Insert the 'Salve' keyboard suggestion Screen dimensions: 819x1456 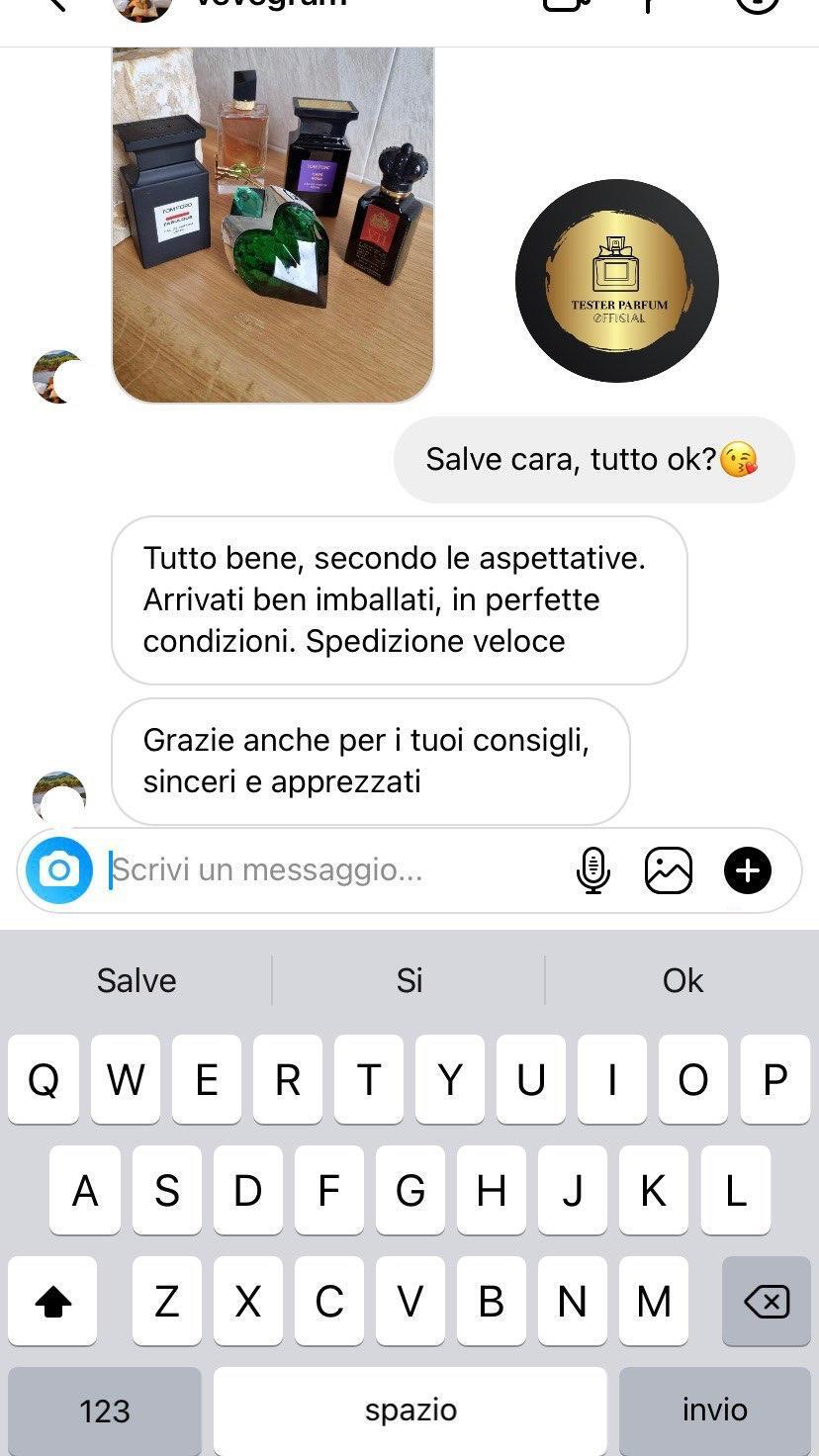[136, 980]
